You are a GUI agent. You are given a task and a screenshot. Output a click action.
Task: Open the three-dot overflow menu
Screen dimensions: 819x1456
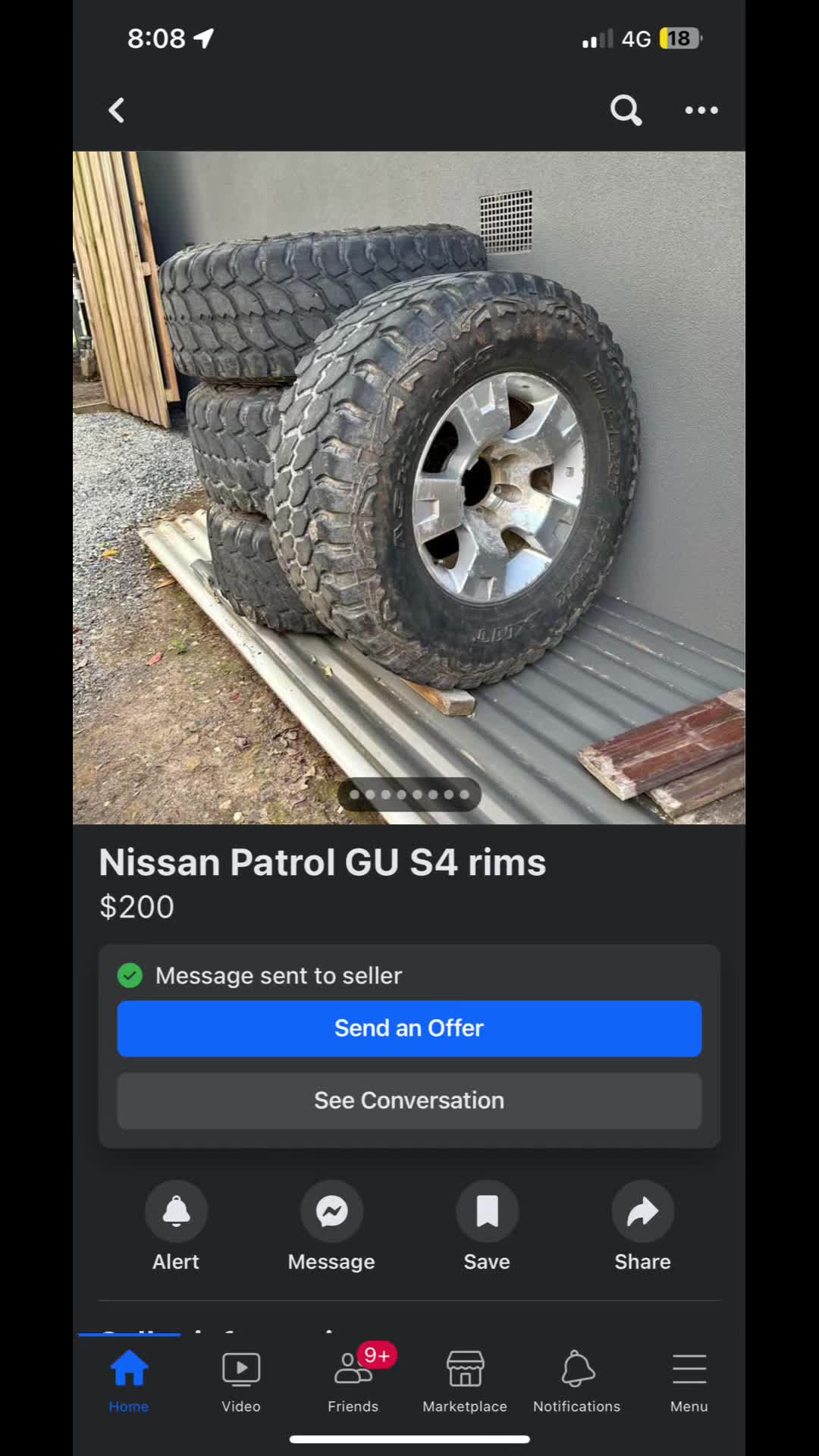click(701, 110)
